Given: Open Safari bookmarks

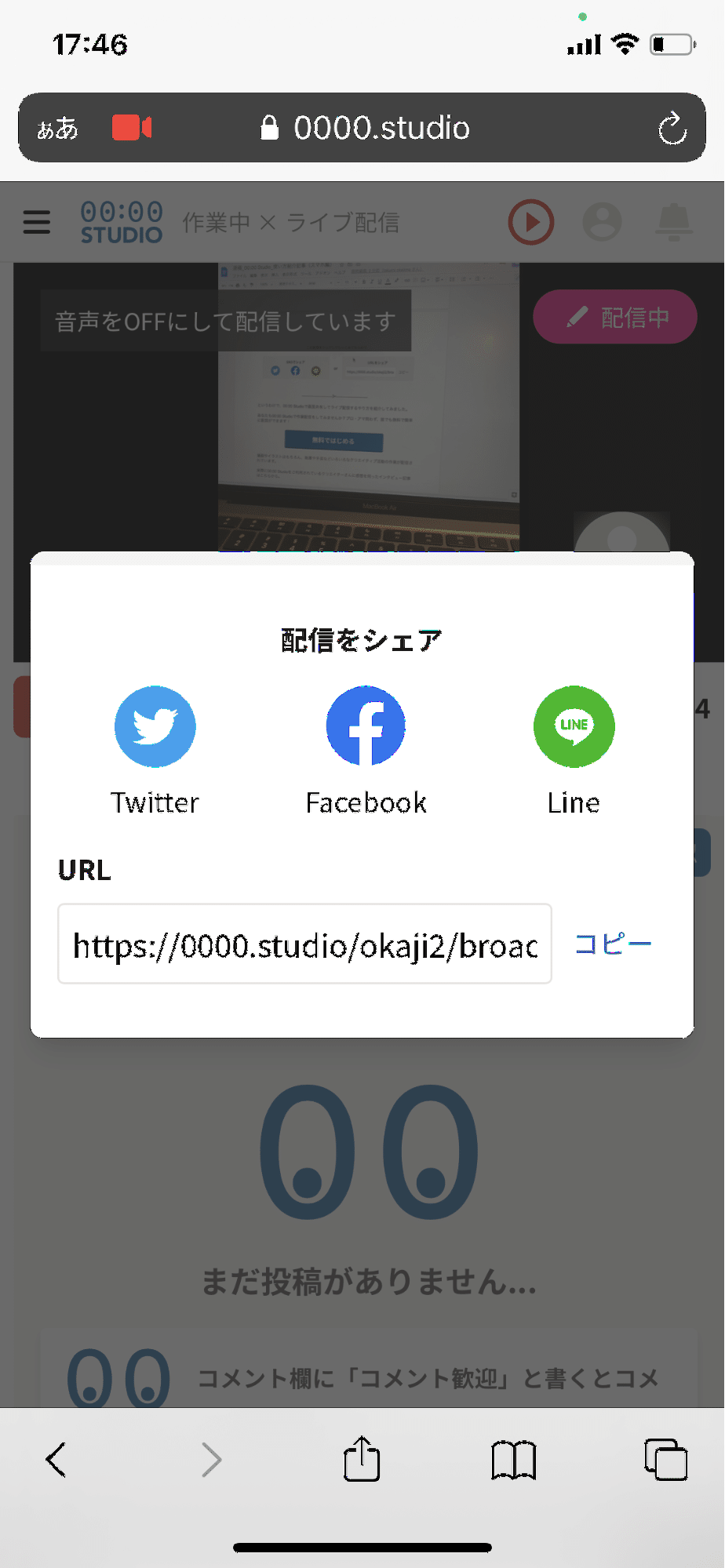Looking at the screenshot, I should [514, 1460].
